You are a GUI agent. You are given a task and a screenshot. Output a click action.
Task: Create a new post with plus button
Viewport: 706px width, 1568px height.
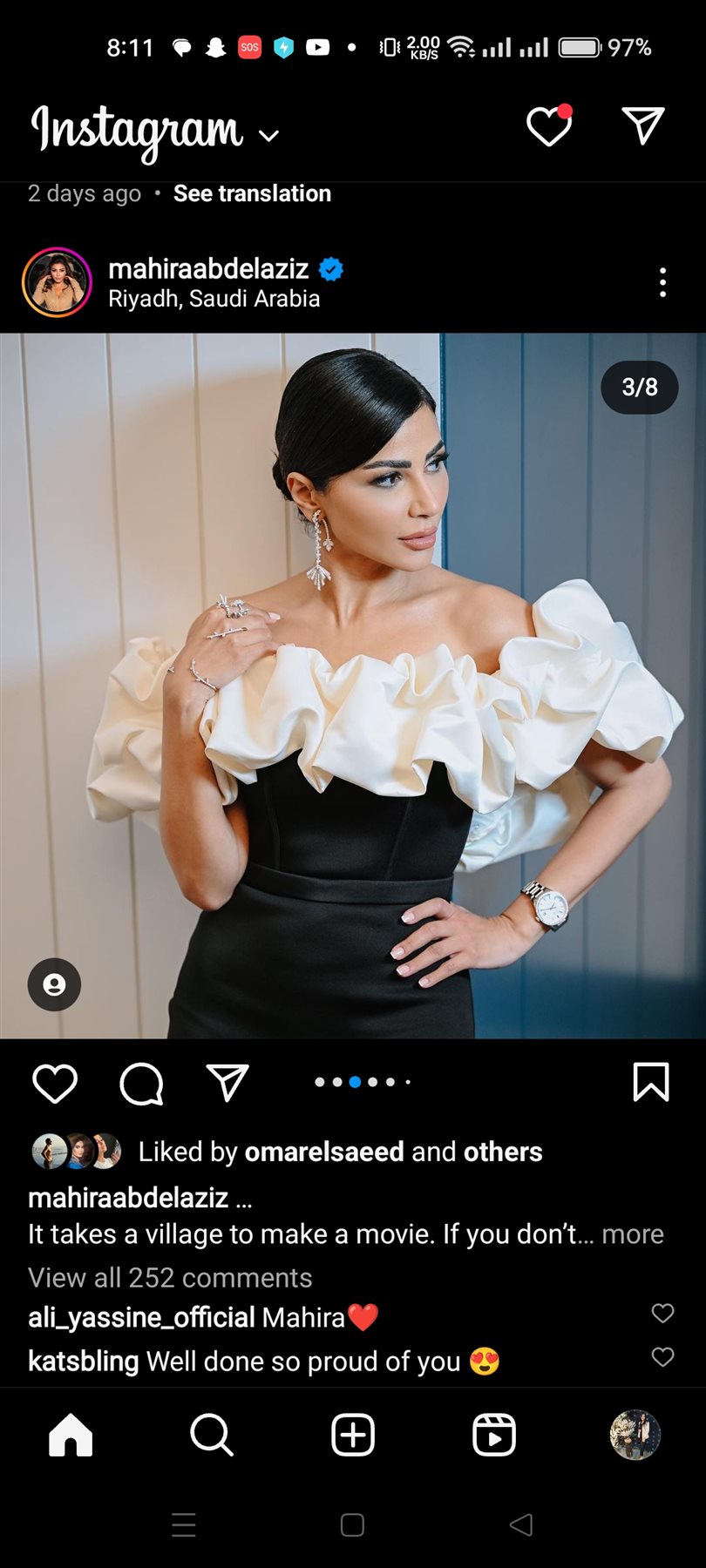pos(353,1435)
